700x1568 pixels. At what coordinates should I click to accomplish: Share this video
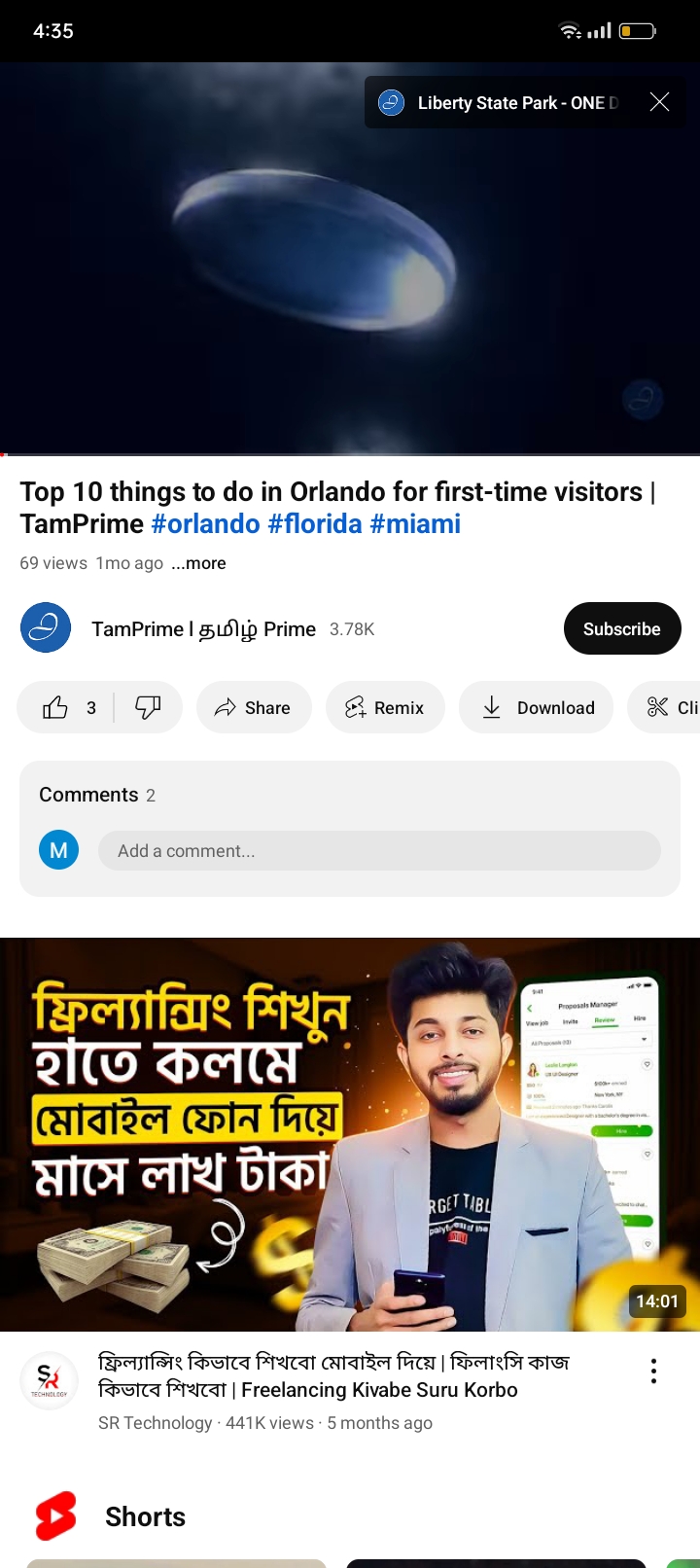pos(254,707)
